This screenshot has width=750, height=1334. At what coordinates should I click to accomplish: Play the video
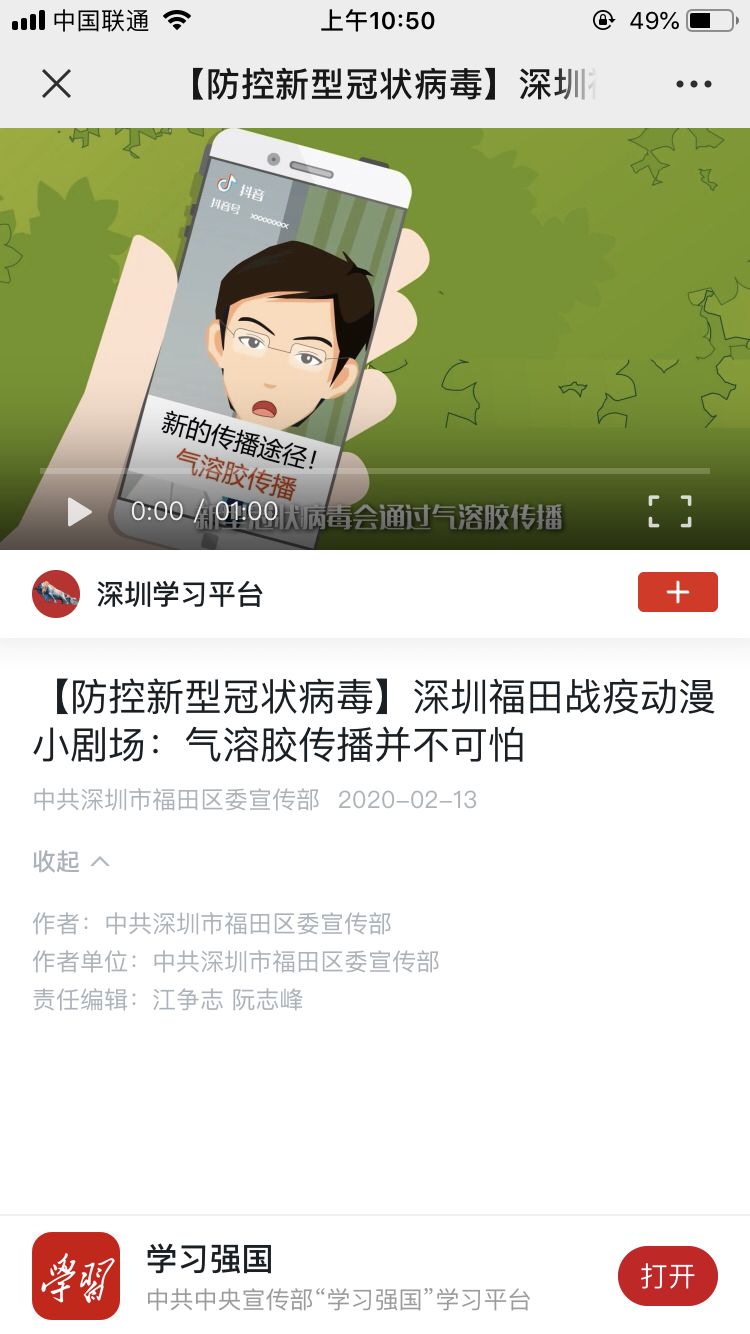click(x=79, y=512)
